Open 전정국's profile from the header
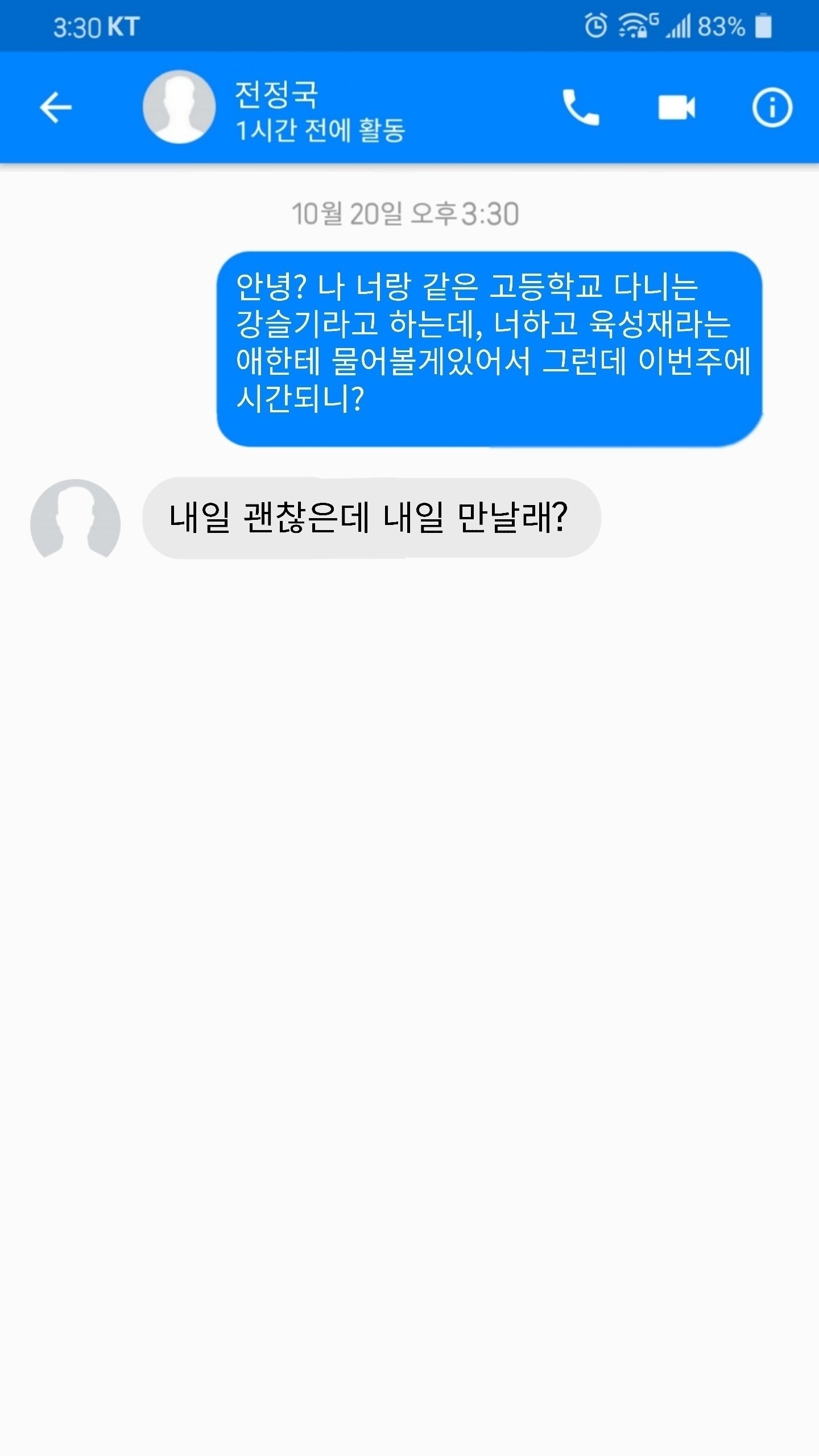Image resolution: width=819 pixels, height=1456 pixels. click(276, 108)
